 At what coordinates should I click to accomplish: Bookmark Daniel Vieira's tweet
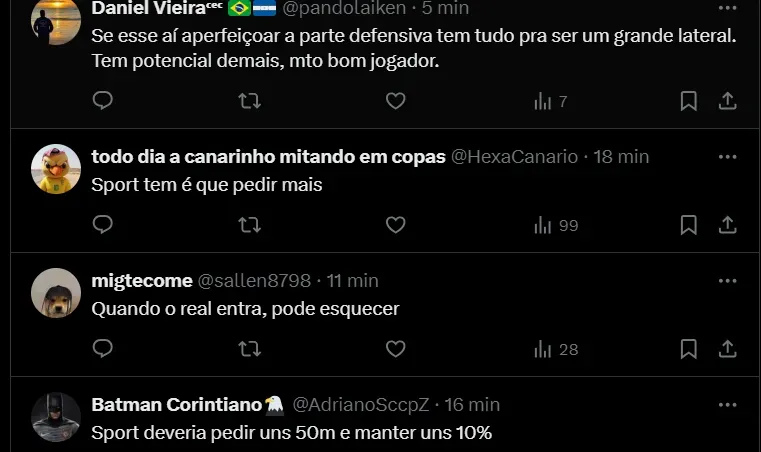point(689,101)
